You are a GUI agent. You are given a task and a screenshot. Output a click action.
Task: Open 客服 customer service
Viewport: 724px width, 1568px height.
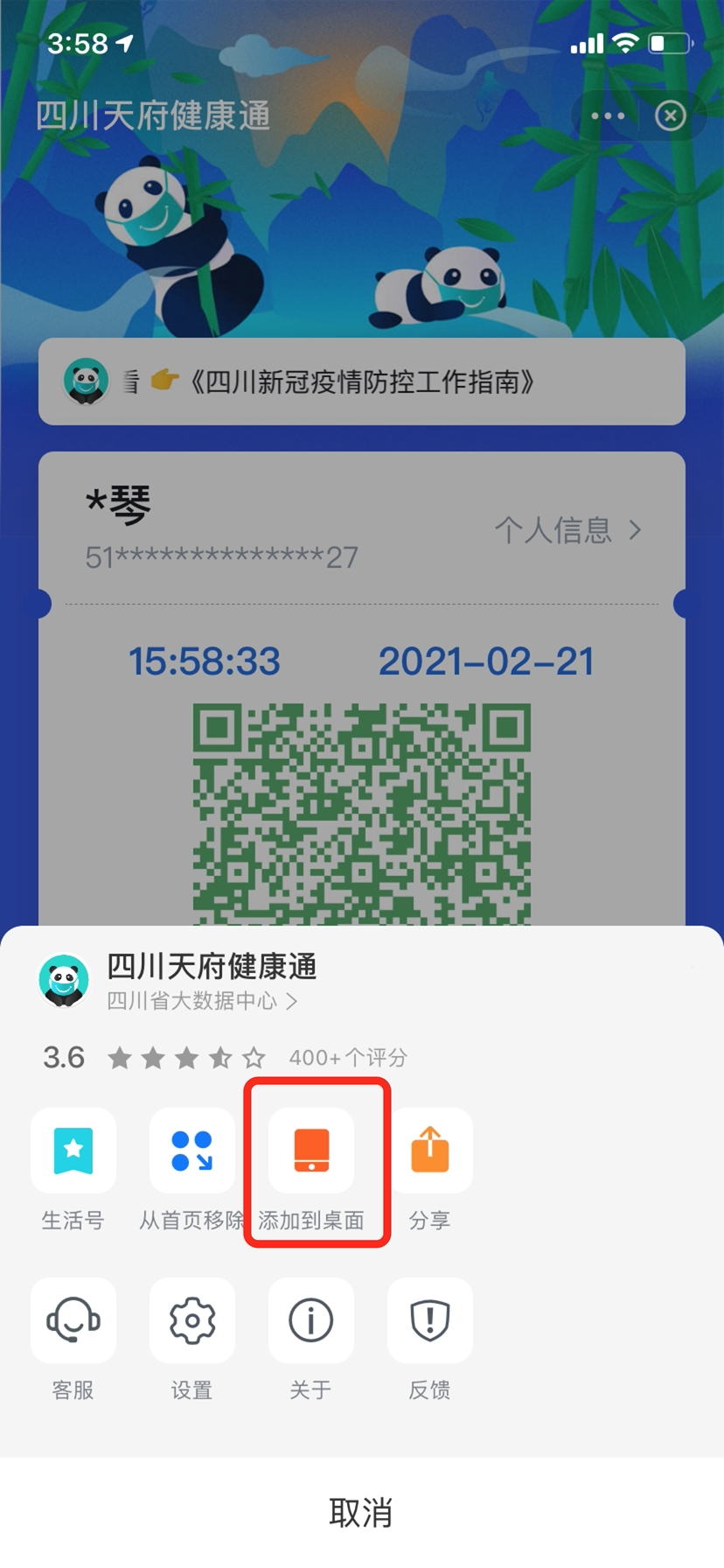[x=73, y=1321]
